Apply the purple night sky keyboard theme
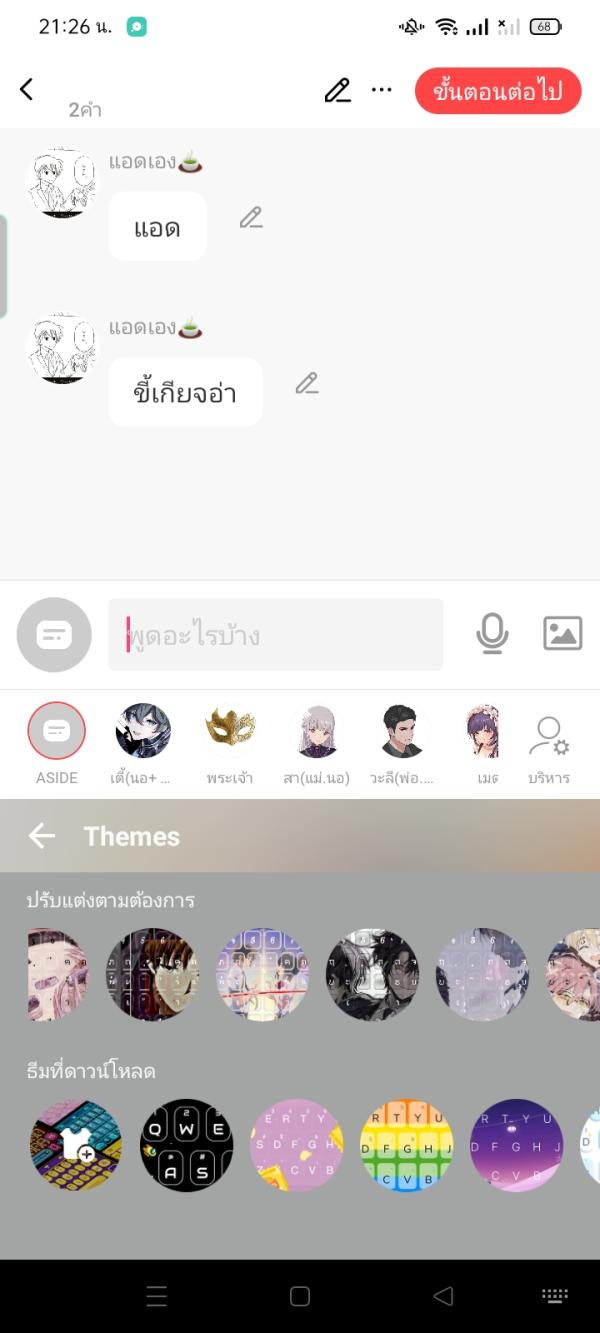Image resolution: width=600 pixels, height=1333 pixels. tap(516, 1145)
